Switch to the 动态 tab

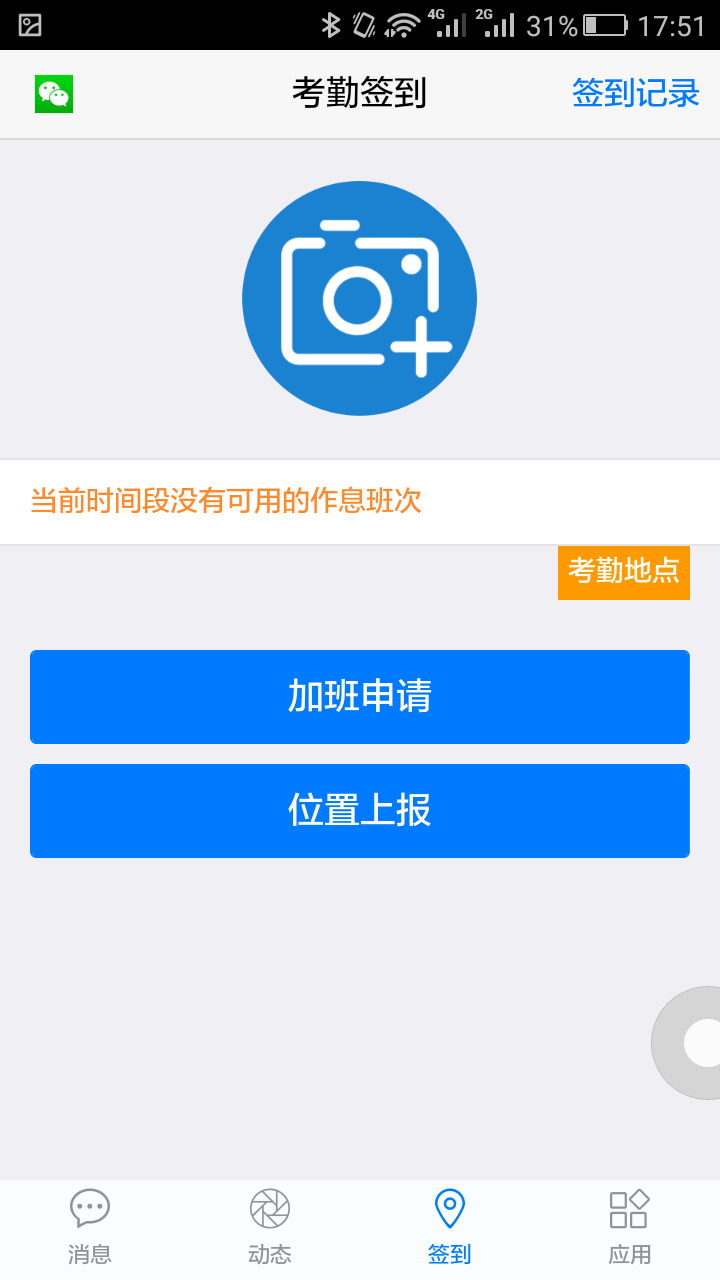click(x=270, y=1226)
